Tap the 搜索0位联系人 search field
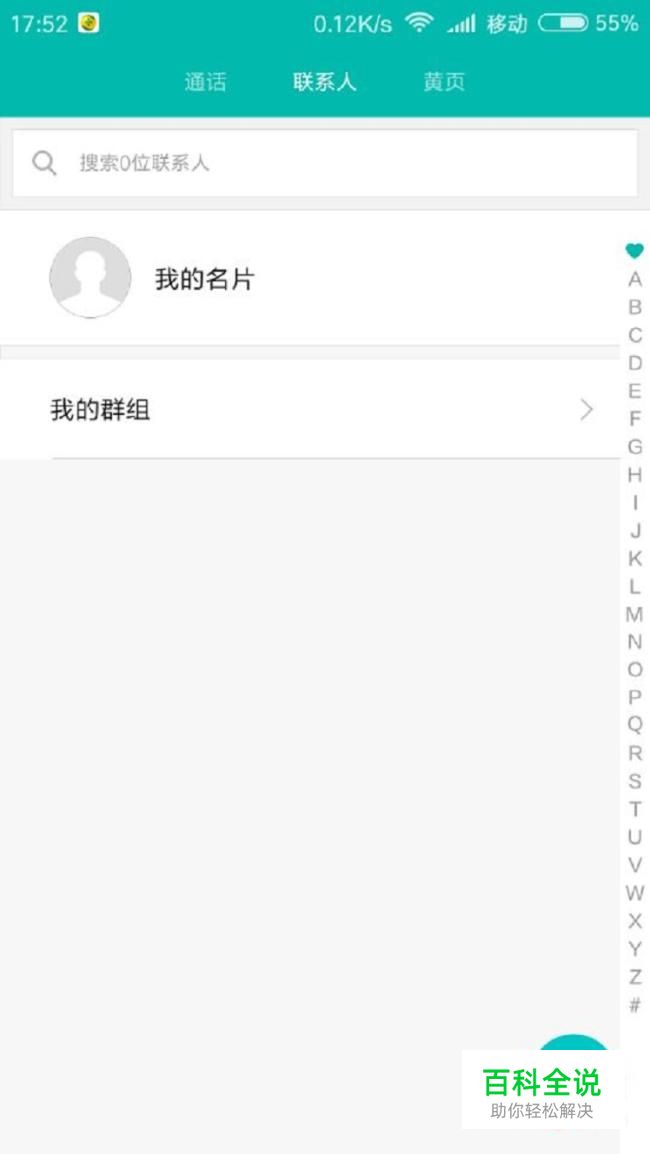Screen dimensions: 650x1154 tap(325, 163)
